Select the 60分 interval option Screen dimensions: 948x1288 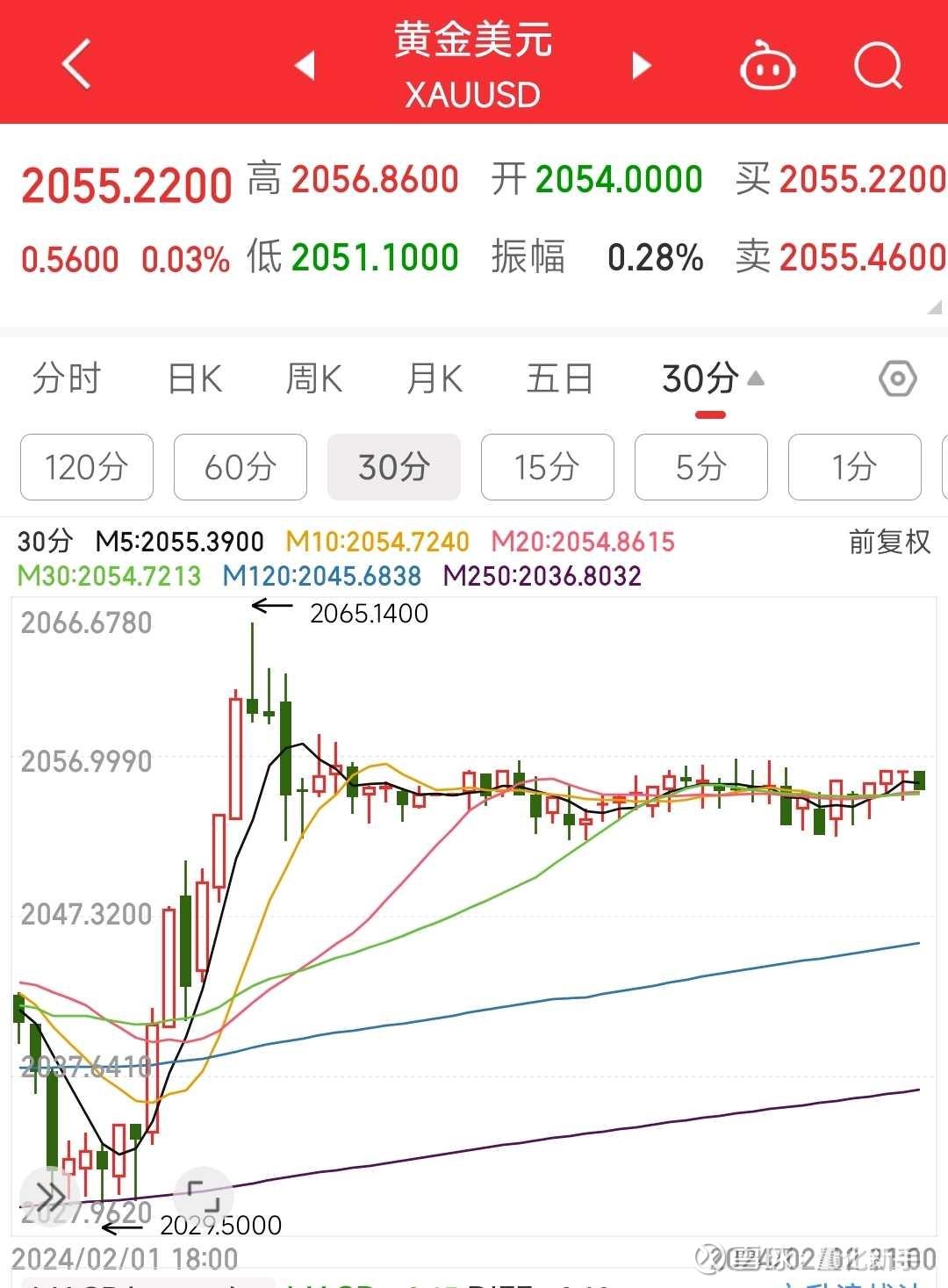240,467
